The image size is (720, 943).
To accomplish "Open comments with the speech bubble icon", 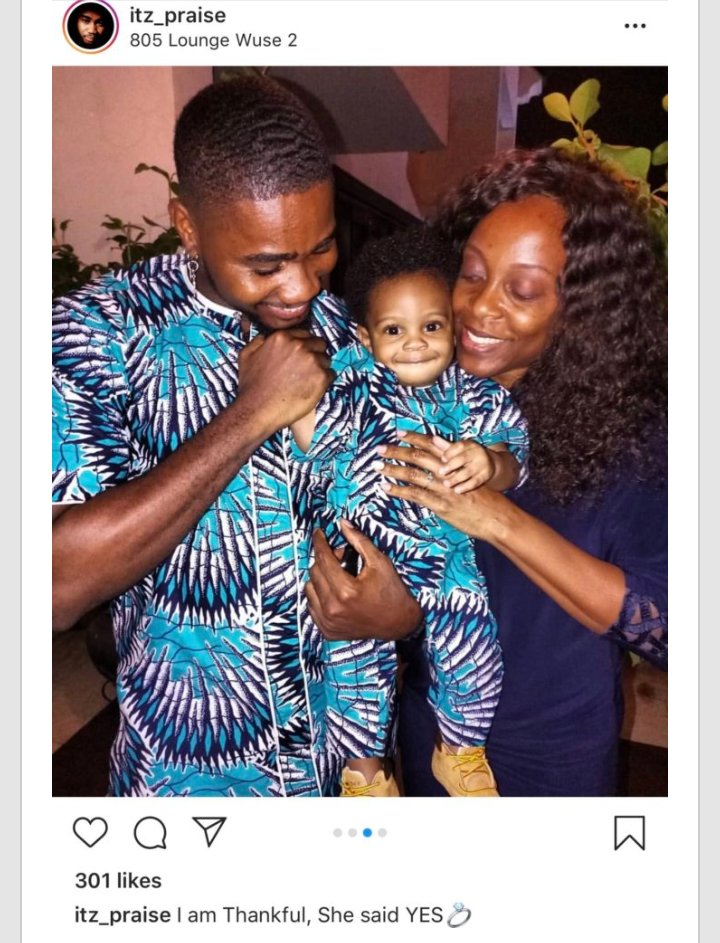I will 150,832.
